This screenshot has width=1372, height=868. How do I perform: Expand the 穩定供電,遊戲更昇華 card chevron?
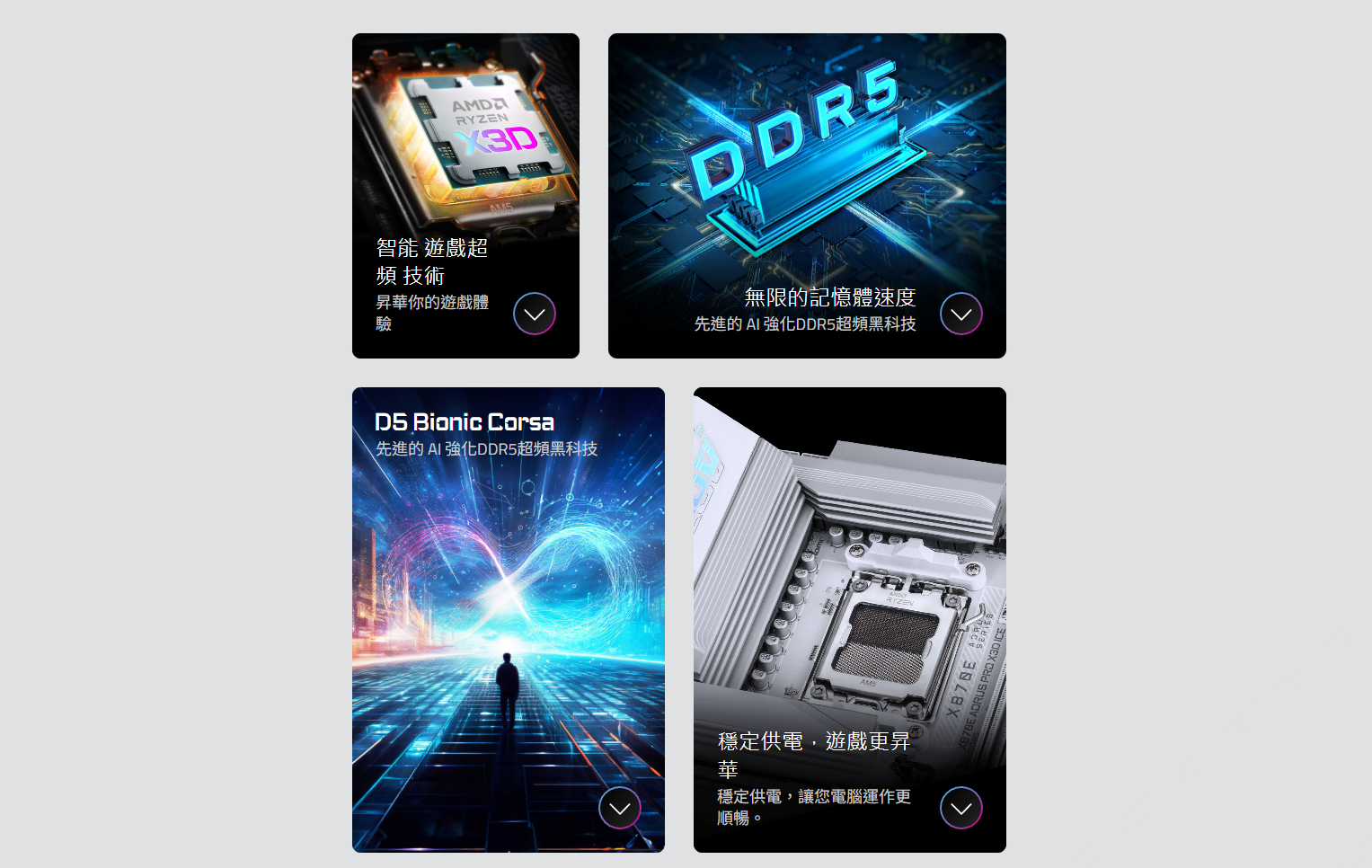pyautogui.click(x=960, y=808)
